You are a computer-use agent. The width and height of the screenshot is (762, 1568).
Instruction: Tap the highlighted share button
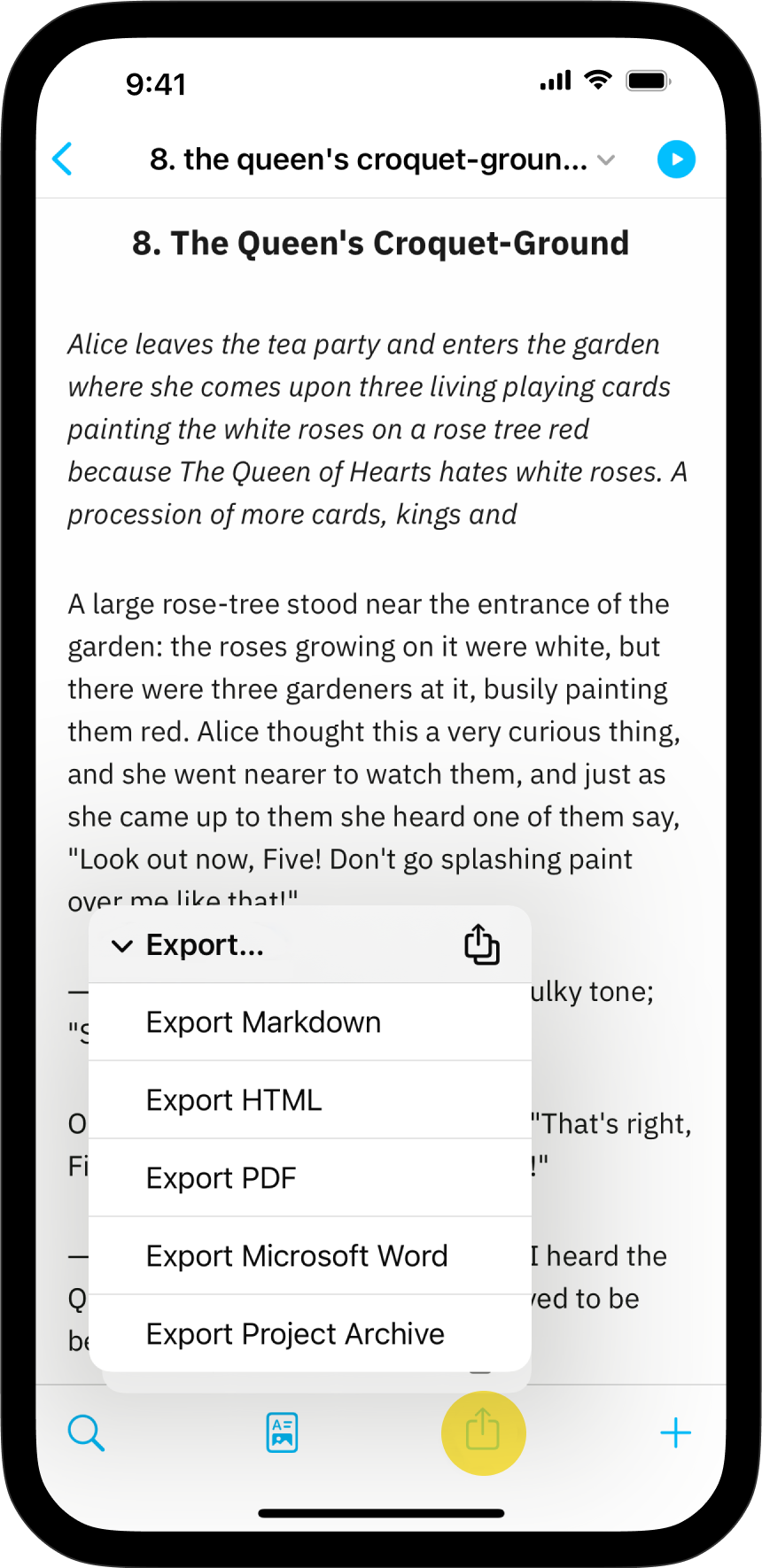coord(483,1432)
